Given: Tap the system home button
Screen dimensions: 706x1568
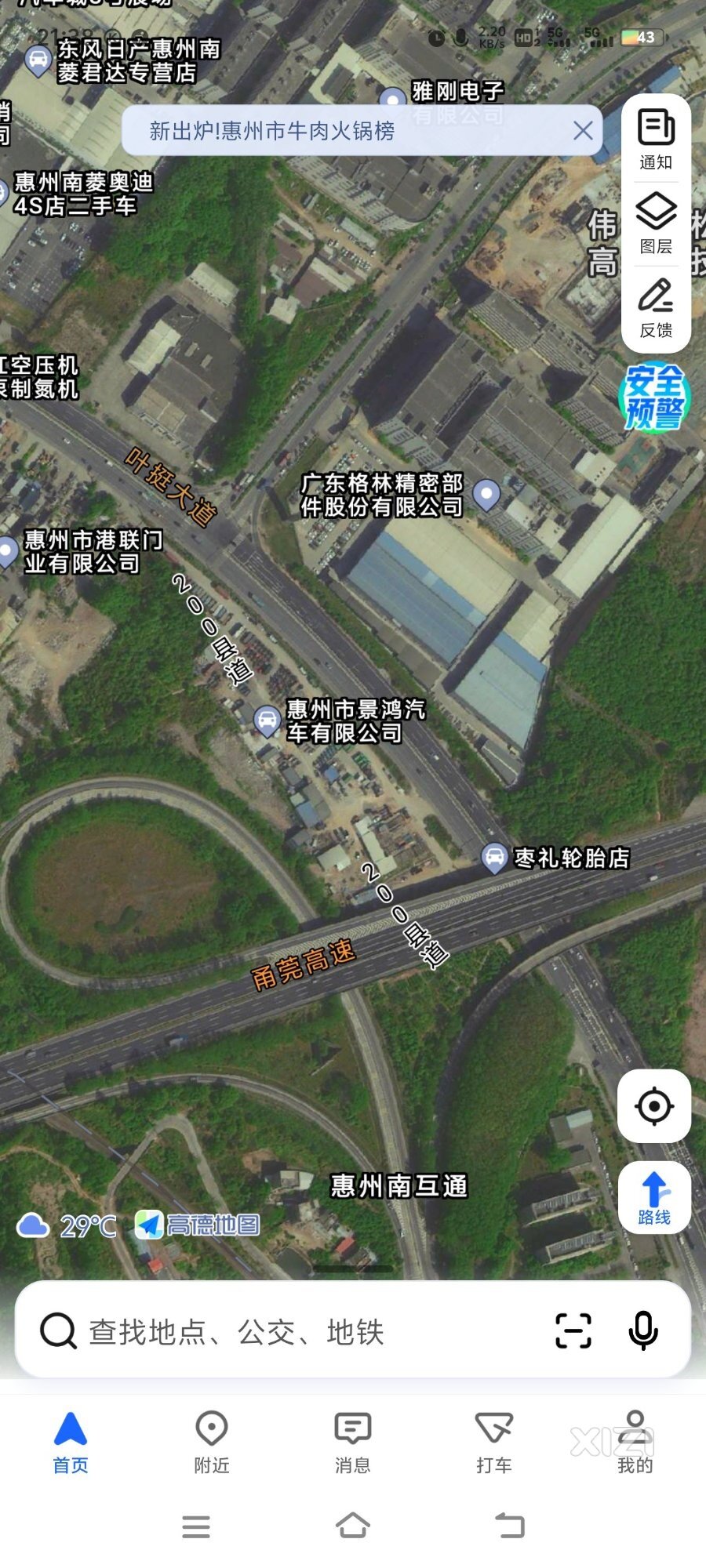Looking at the screenshot, I should click(x=353, y=1526).
